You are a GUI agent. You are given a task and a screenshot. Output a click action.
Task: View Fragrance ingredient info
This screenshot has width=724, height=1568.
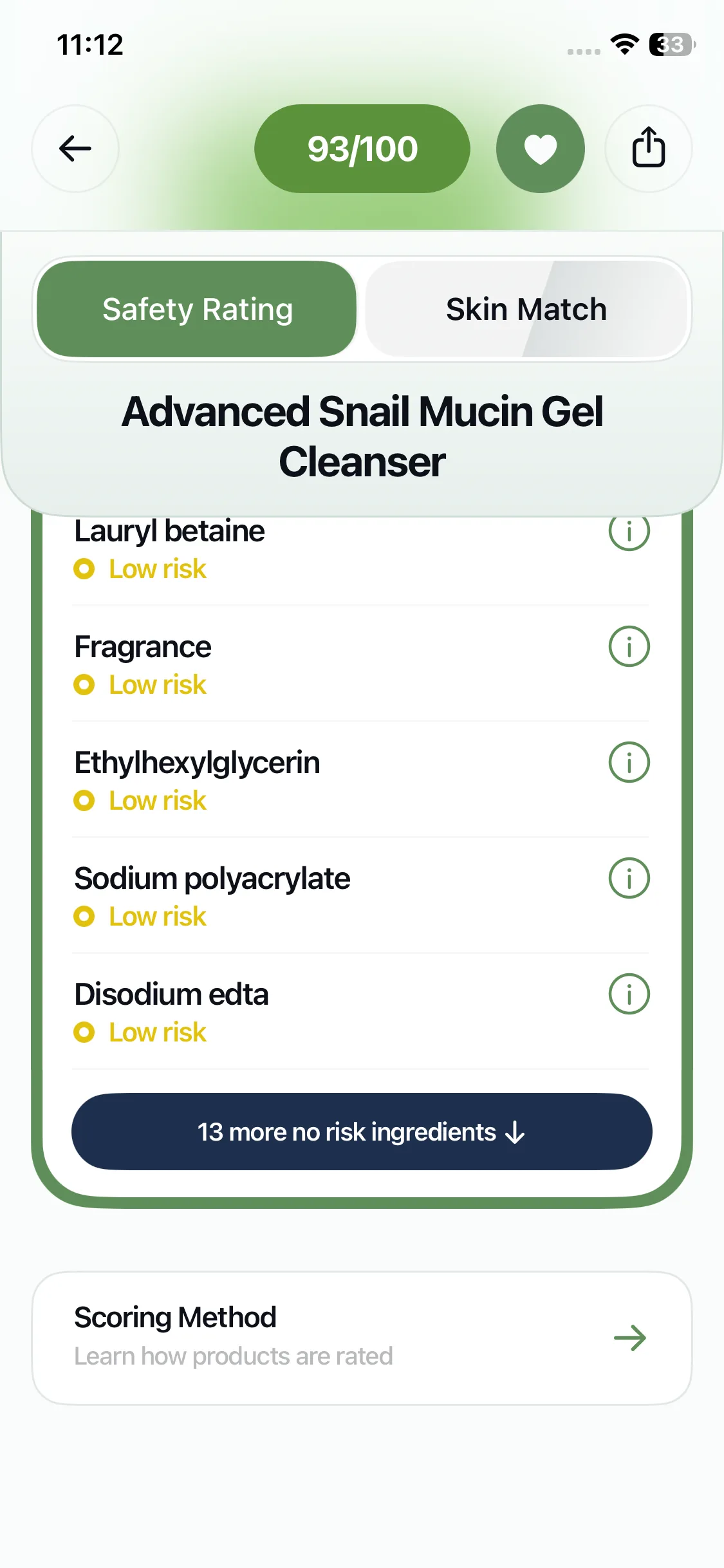[x=629, y=646]
